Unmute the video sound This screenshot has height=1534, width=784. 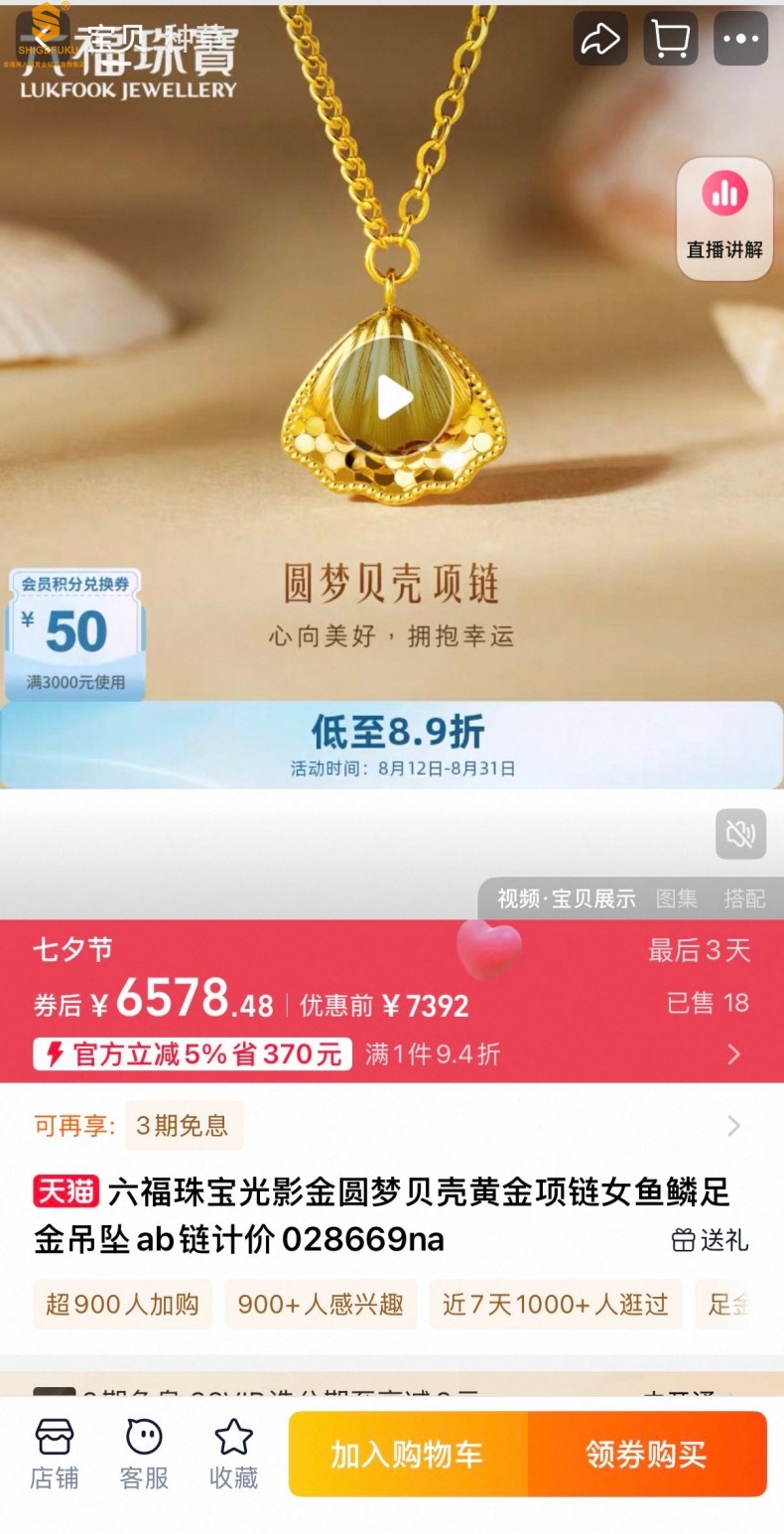[740, 833]
